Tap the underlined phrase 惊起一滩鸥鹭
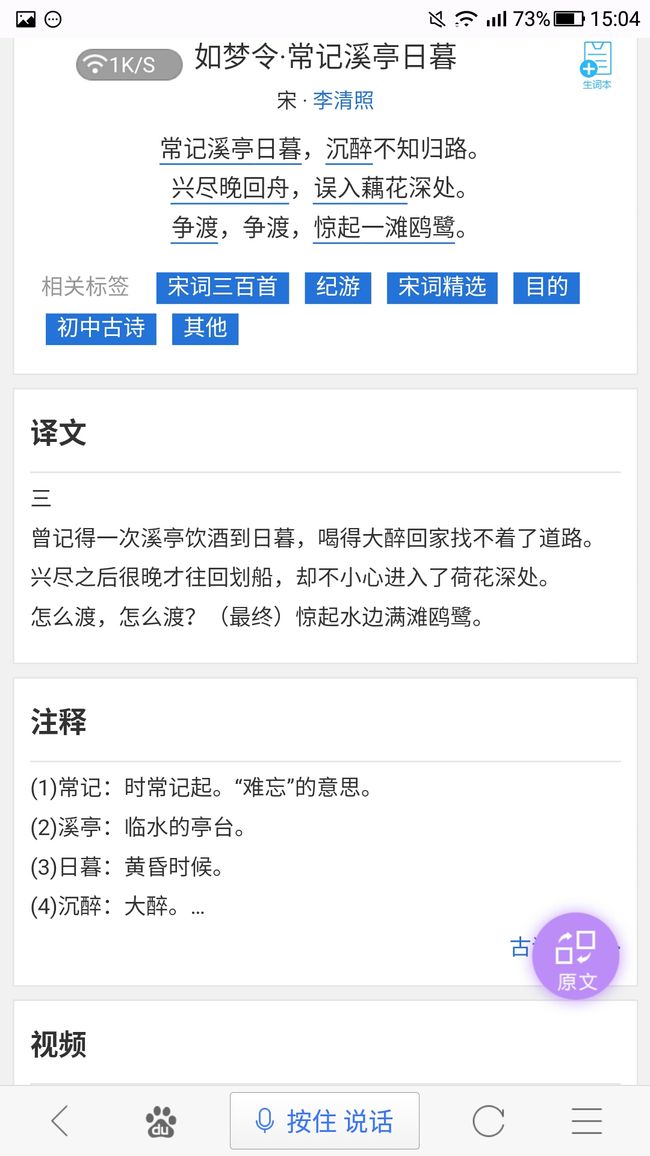The height and width of the screenshot is (1156, 650). pos(385,228)
